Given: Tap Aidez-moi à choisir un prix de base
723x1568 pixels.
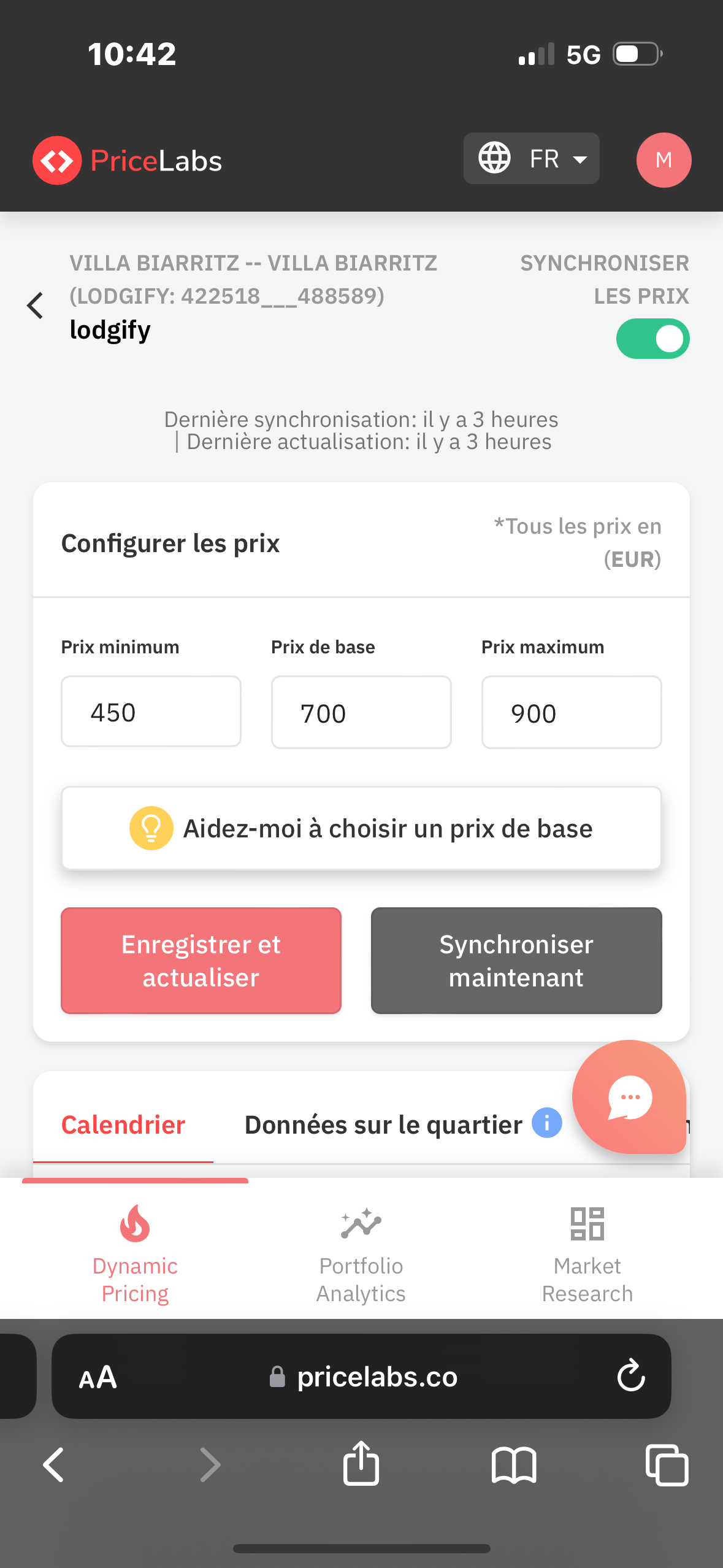Looking at the screenshot, I should (x=361, y=828).
